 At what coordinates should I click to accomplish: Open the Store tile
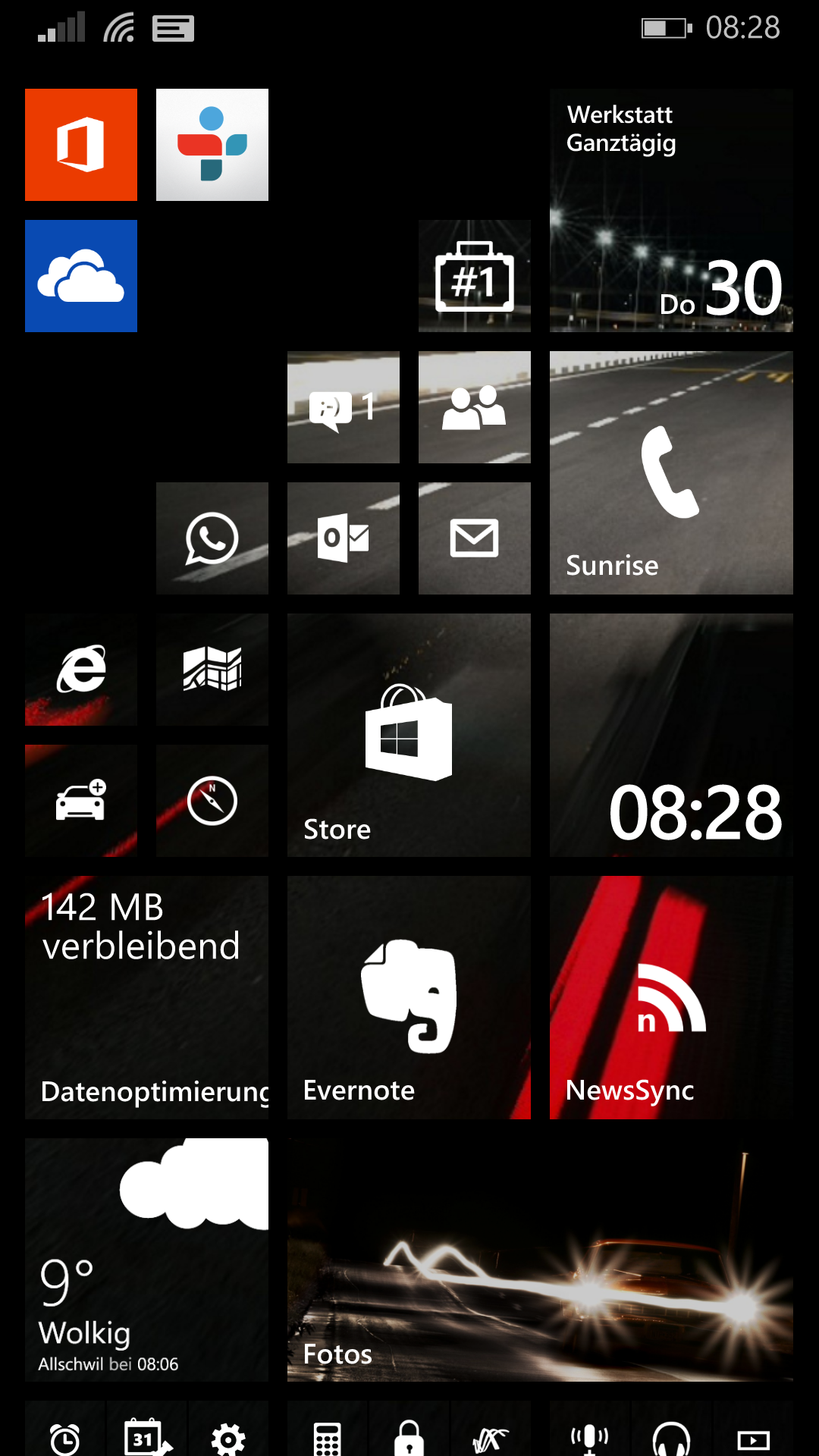pyautogui.click(x=409, y=735)
